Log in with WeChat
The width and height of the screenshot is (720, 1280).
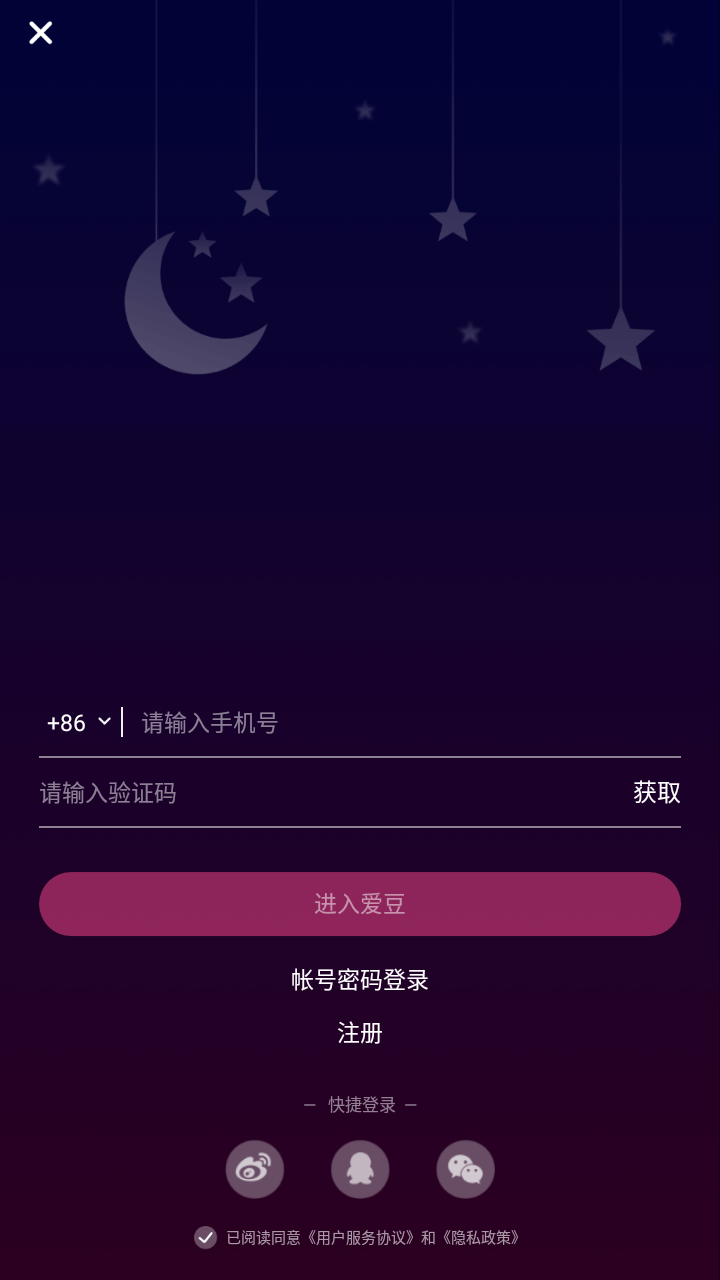click(465, 1169)
